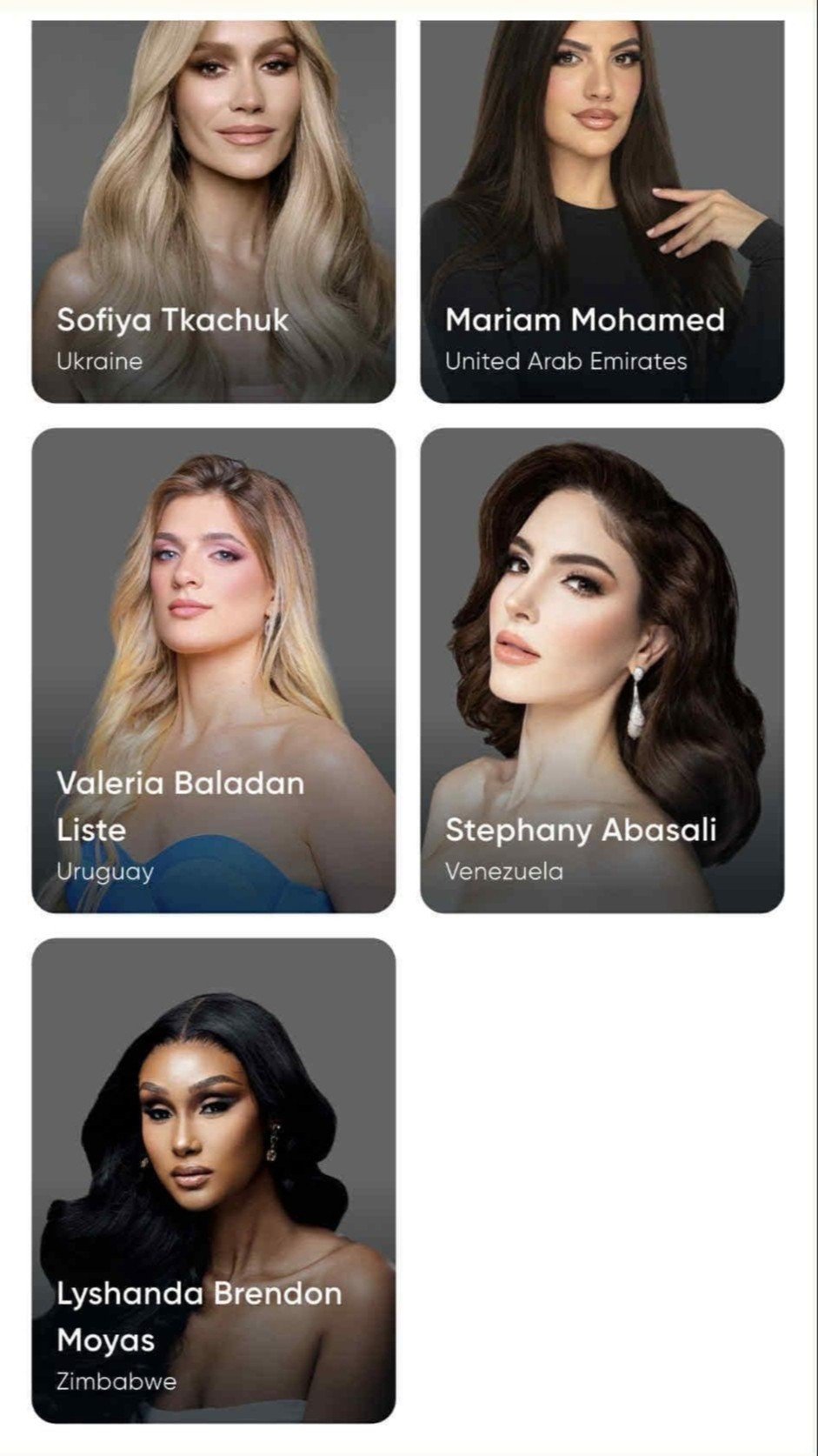
Task: Open Stephany Abasali's Venezuela card
Action: pyautogui.click(x=602, y=670)
